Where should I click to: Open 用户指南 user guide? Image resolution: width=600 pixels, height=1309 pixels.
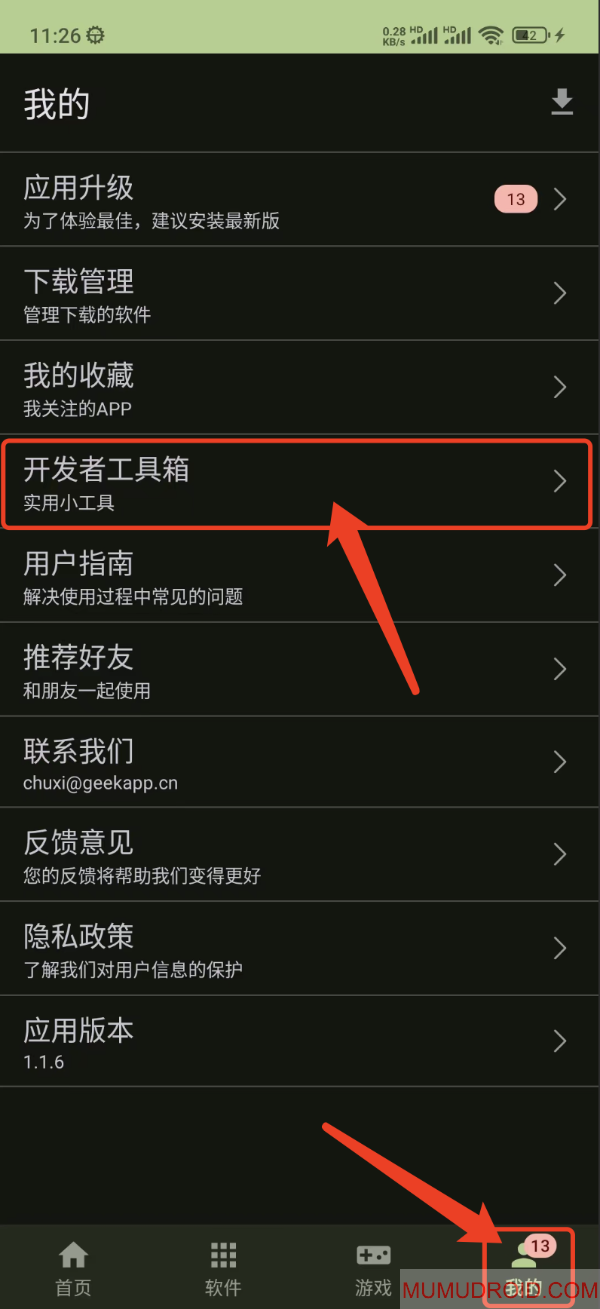tap(299, 576)
